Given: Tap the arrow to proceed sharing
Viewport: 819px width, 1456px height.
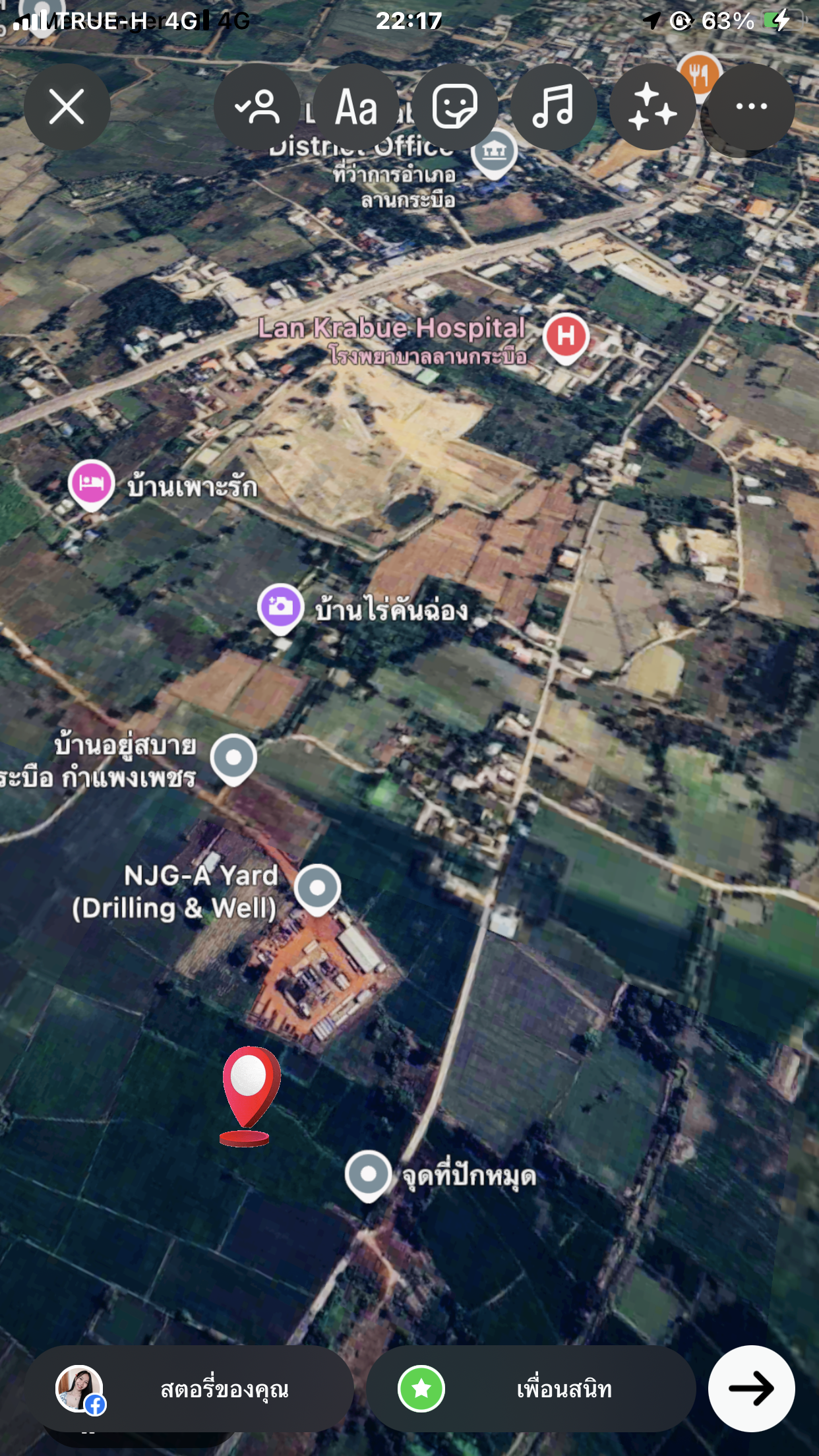Looking at the screenshot, I should coord(752,1389).
